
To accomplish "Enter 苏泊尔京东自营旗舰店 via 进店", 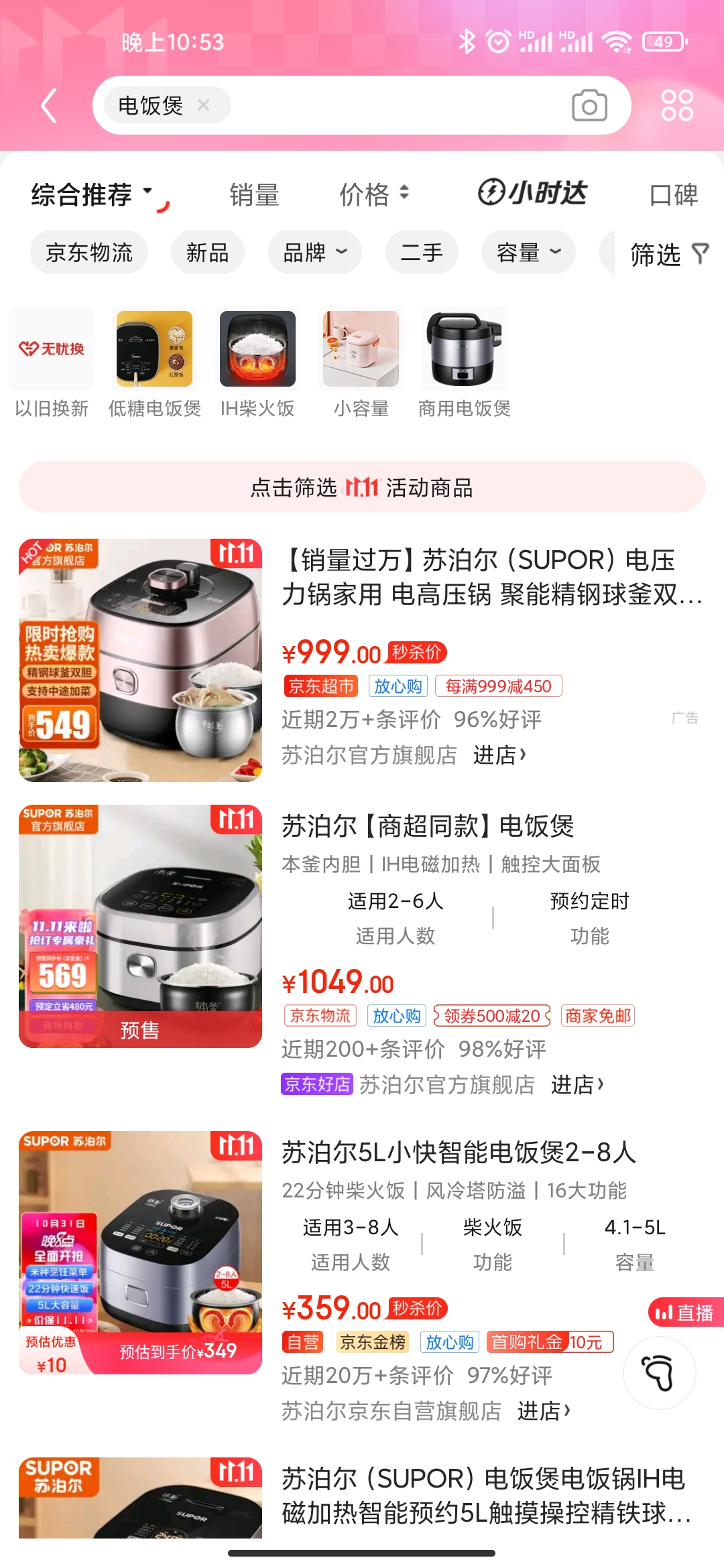I will [x=544, y=1411].
